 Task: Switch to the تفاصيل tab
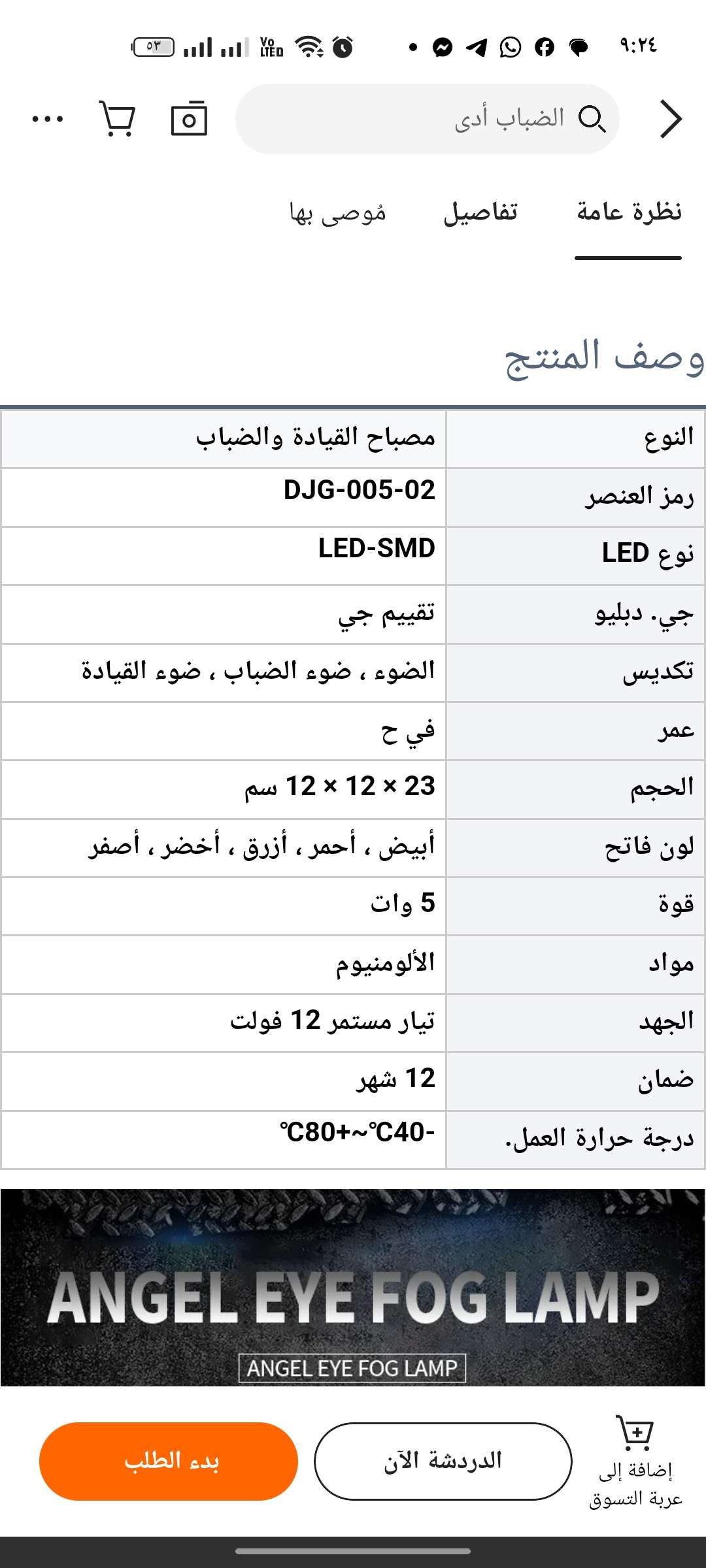[480, 212]
